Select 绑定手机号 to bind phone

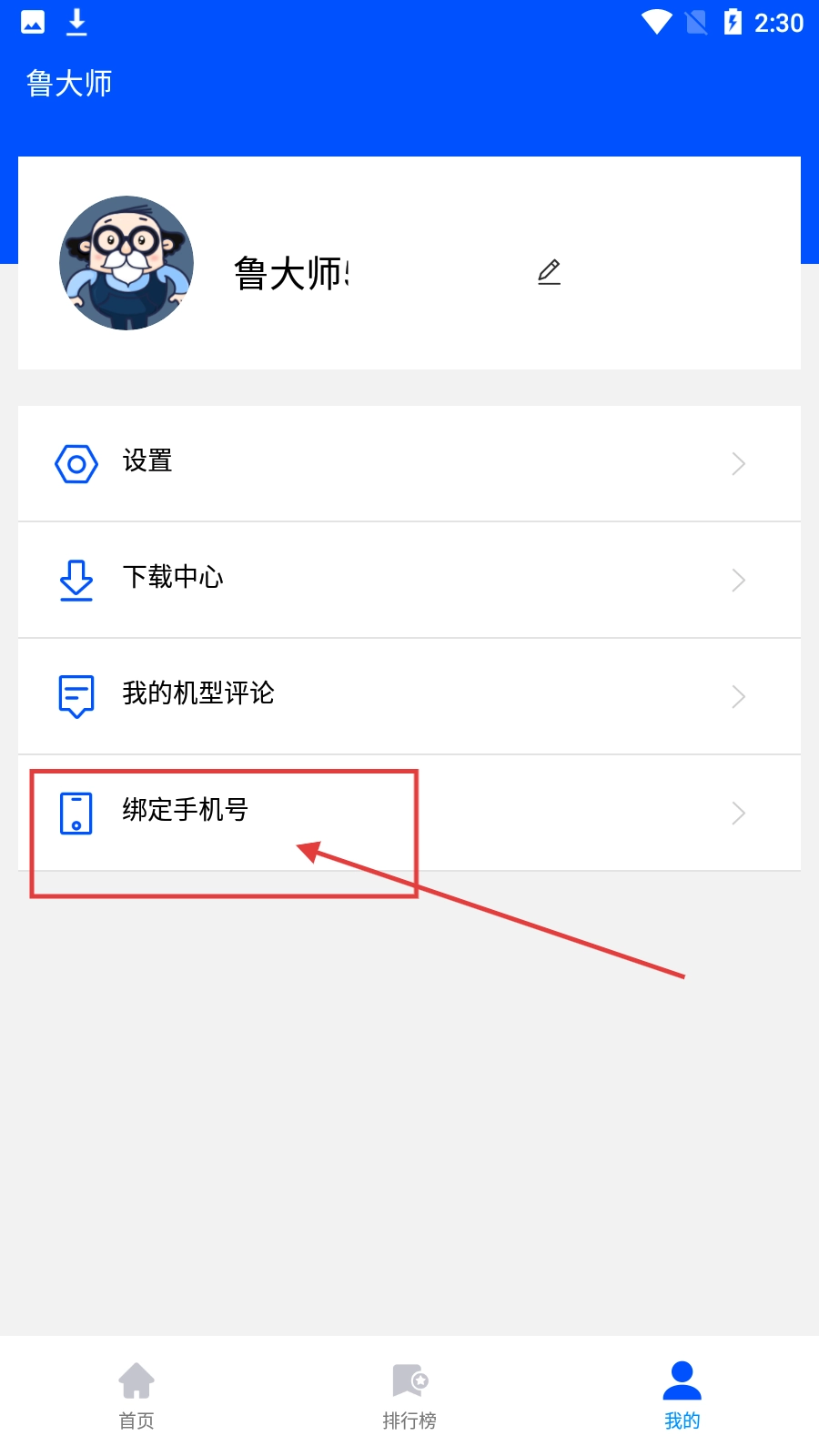(x=409, y=812)
